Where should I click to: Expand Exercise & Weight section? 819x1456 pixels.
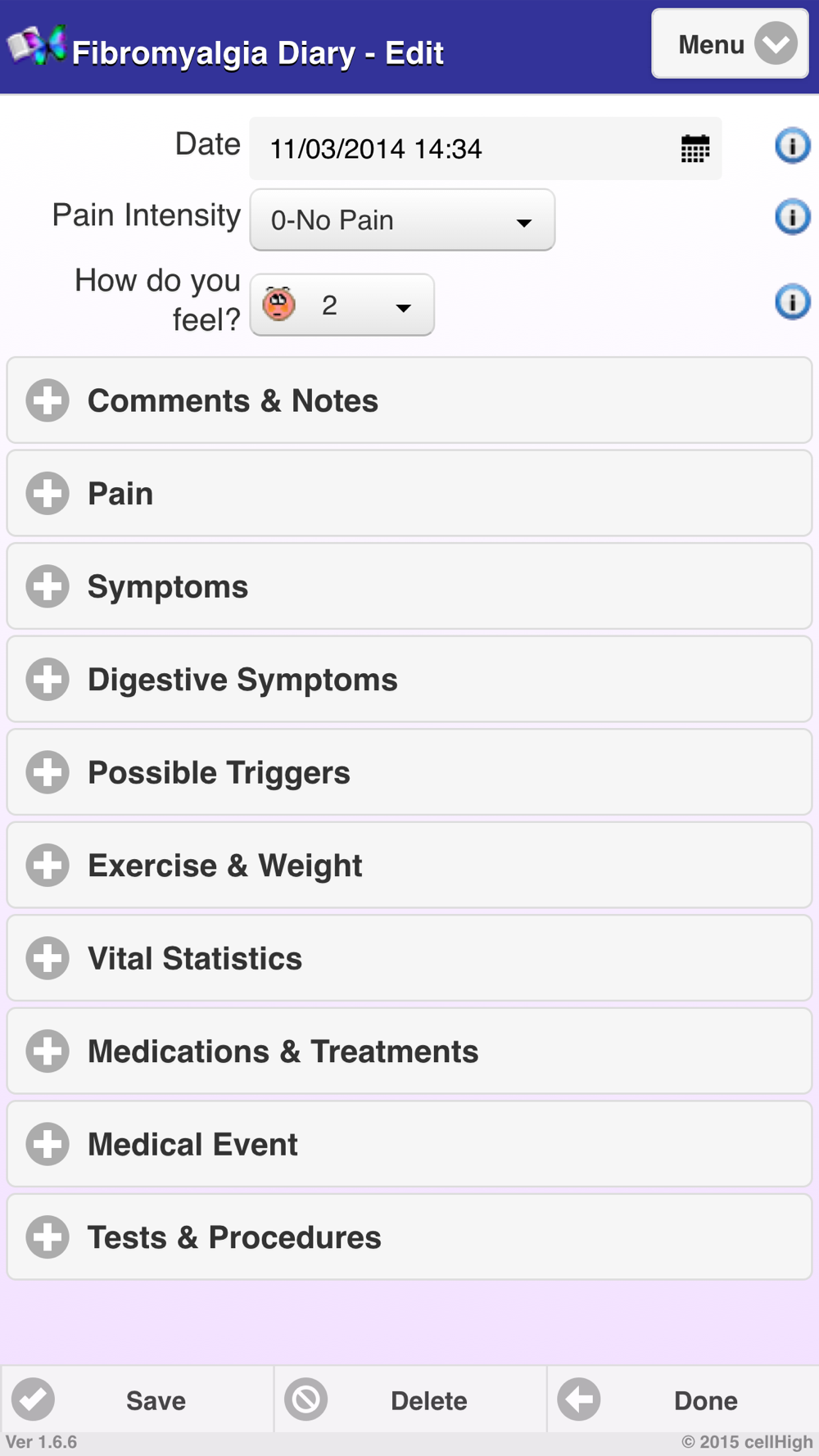[x=409, y=866]
